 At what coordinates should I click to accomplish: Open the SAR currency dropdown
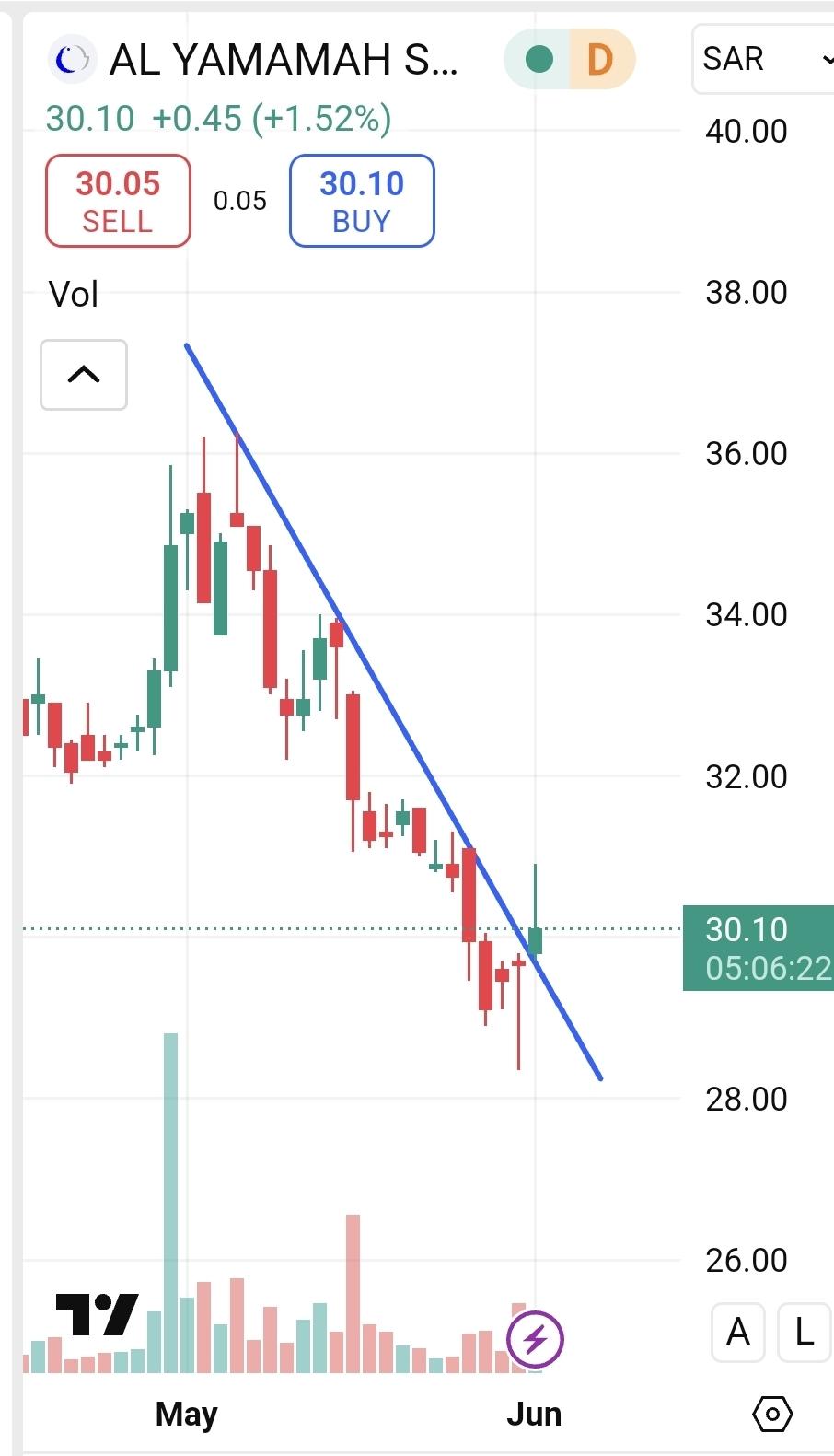click(x=764, y=59)
